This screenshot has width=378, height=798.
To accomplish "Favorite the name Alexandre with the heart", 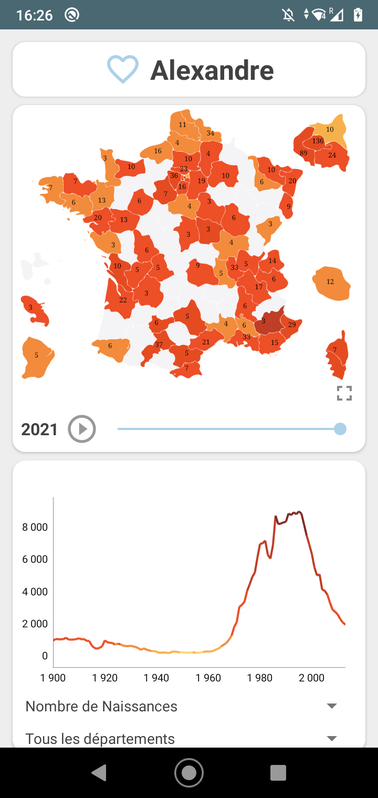I will point(123,70).
